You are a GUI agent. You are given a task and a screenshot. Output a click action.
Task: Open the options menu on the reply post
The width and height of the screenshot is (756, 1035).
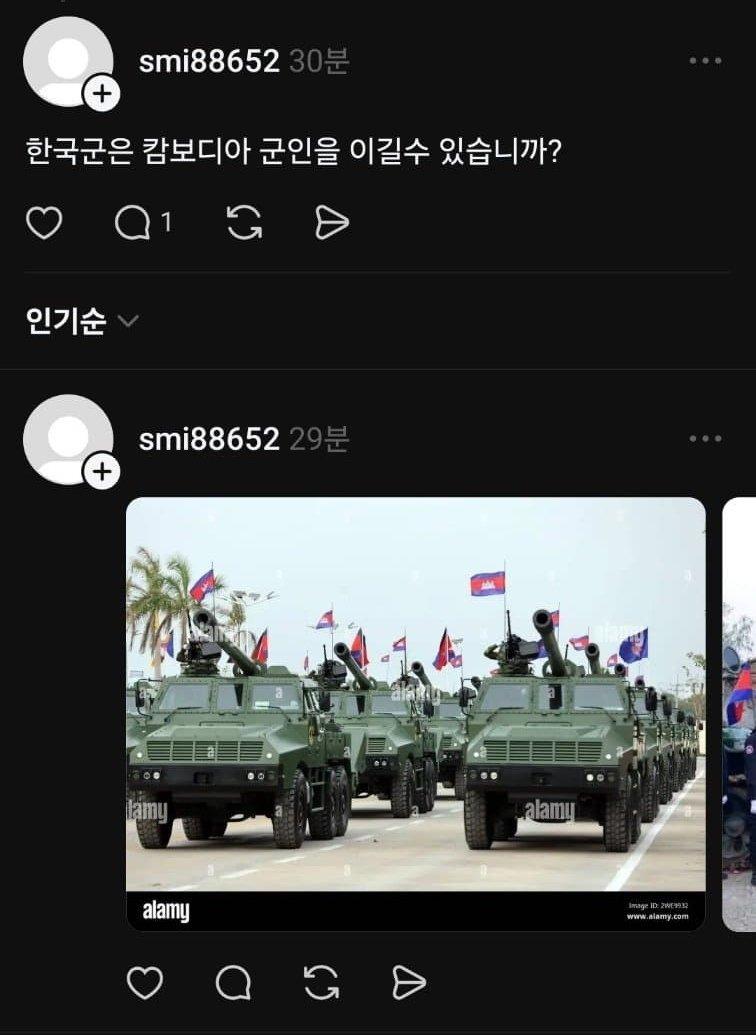[x=705, y=437]
